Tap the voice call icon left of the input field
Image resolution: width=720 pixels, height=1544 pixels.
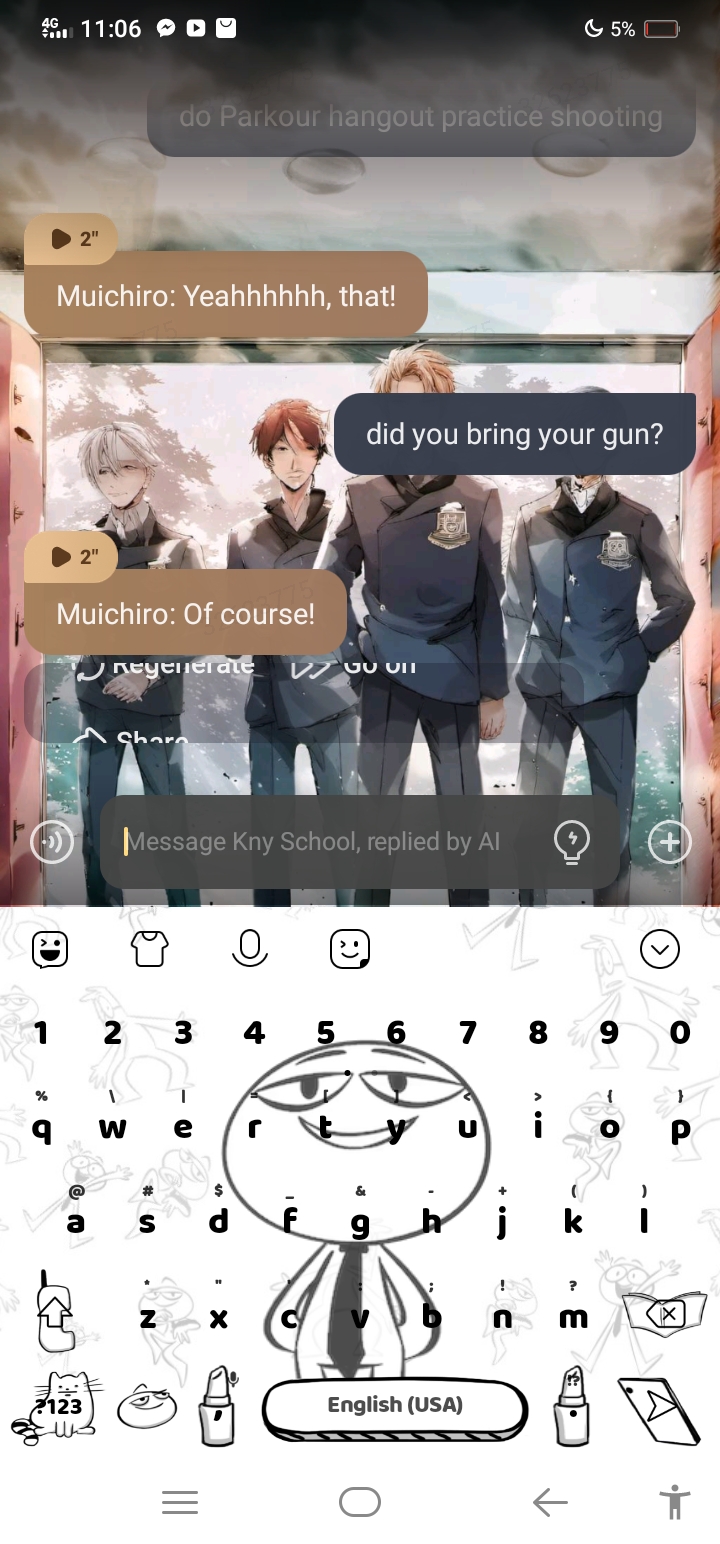pyautogui.click(x=52, y=842)
